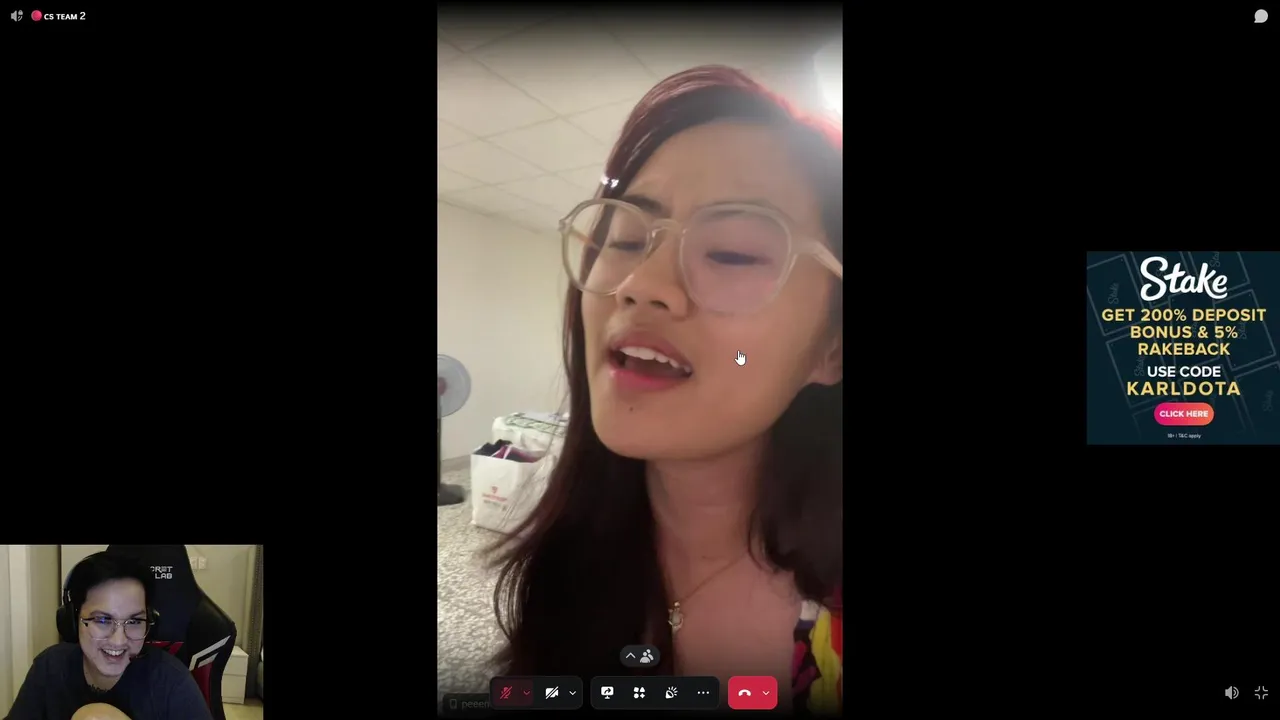Exit fullscreen mode
The image size is (1280, 720).
[1261, 693]
